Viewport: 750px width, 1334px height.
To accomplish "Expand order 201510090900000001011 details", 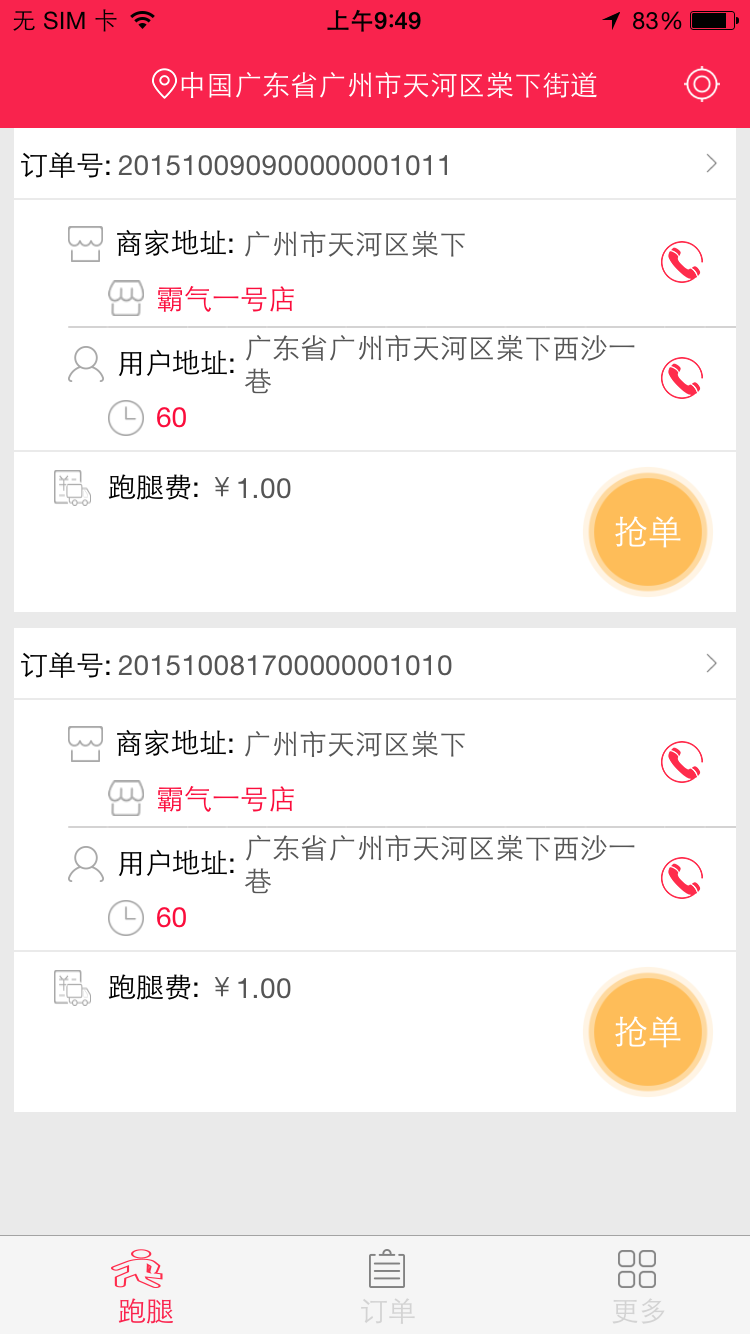I will click(711, 163).
